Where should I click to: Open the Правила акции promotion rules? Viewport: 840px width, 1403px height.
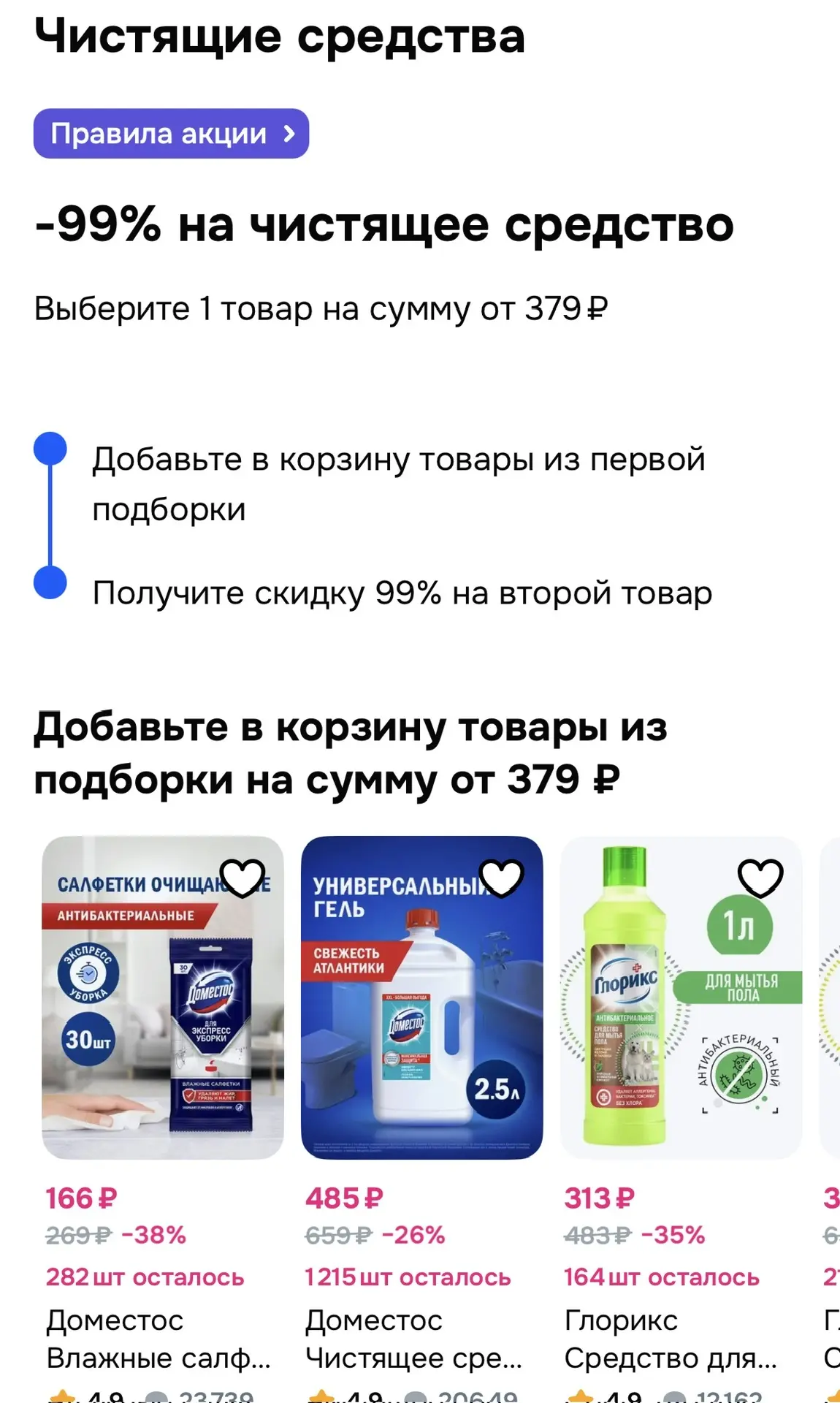click(x=171, y=134)
